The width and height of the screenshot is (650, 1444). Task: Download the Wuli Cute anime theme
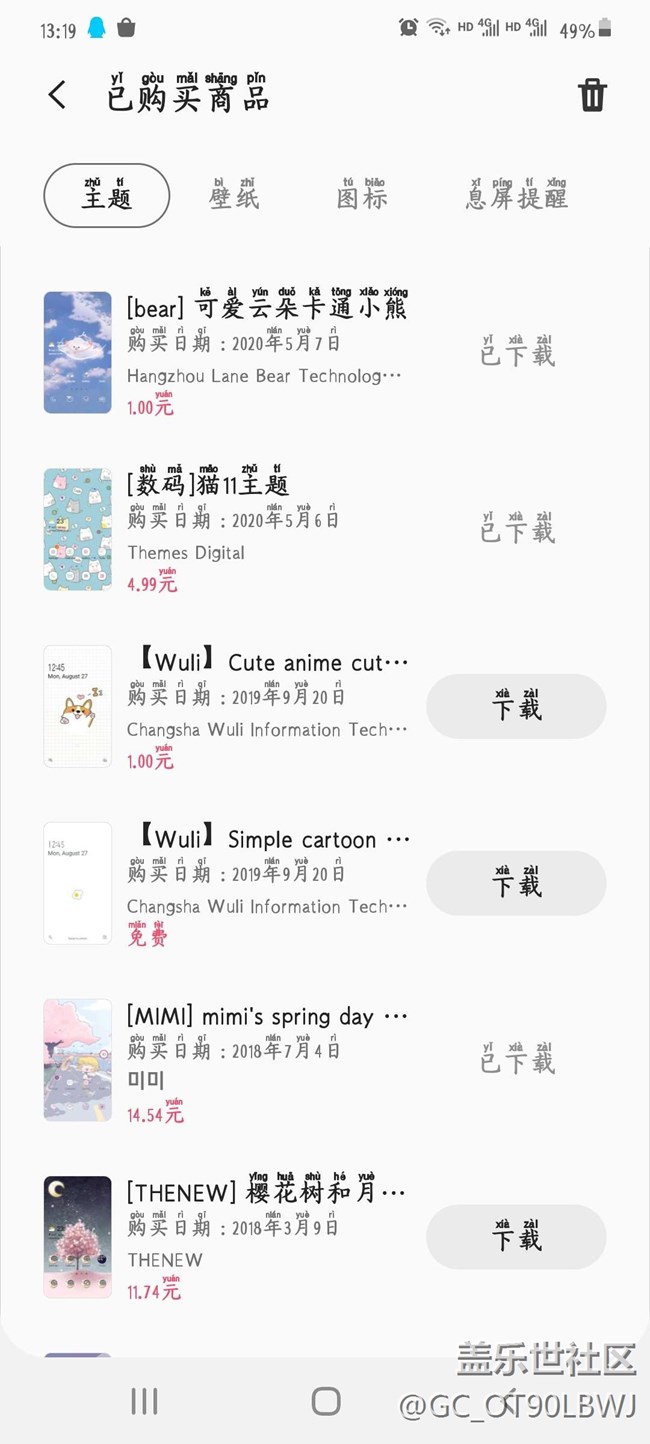(x=516, y=707)
